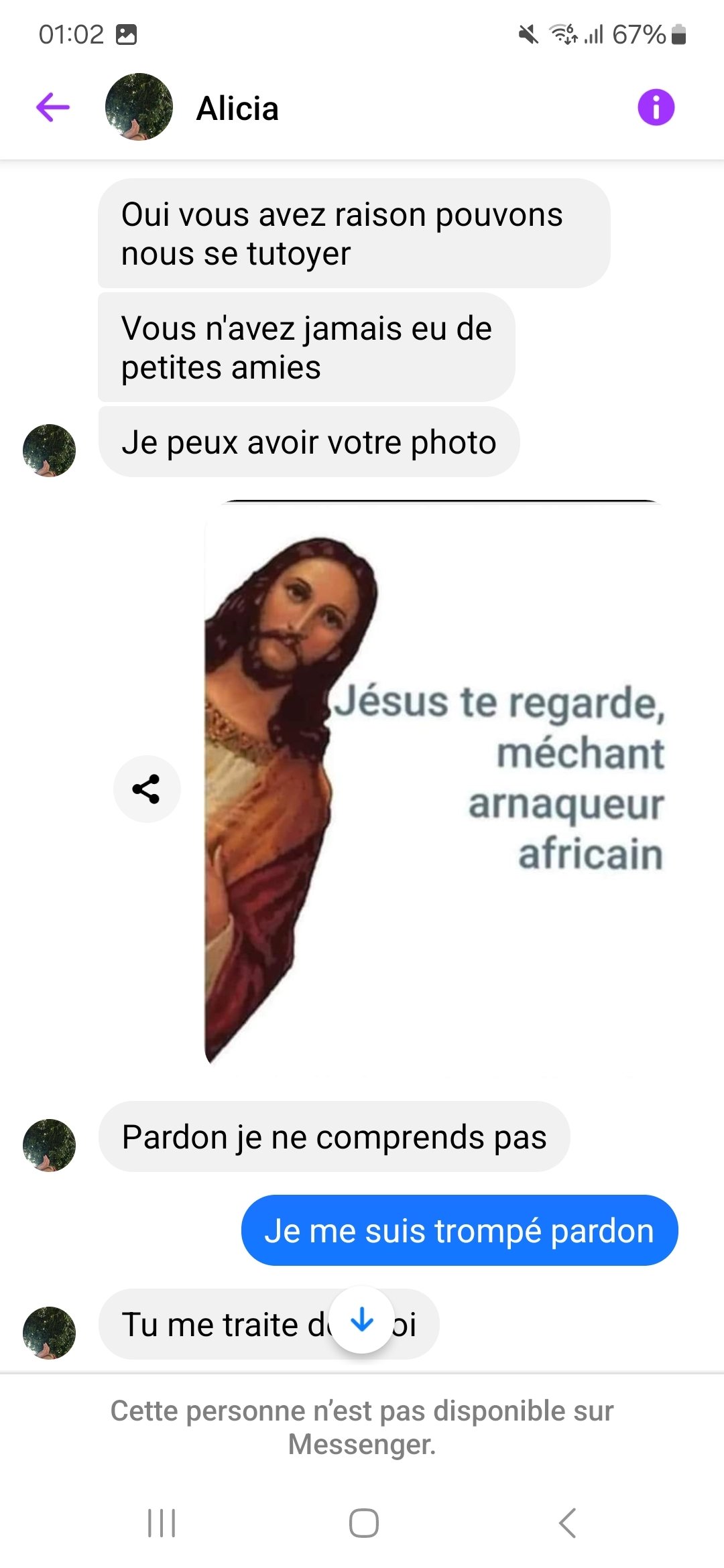The width and height of the screenshot is (724, 1568).
Task: Open conversation info for Alicia
Action: pyautogui.click(x=656, y=107)
